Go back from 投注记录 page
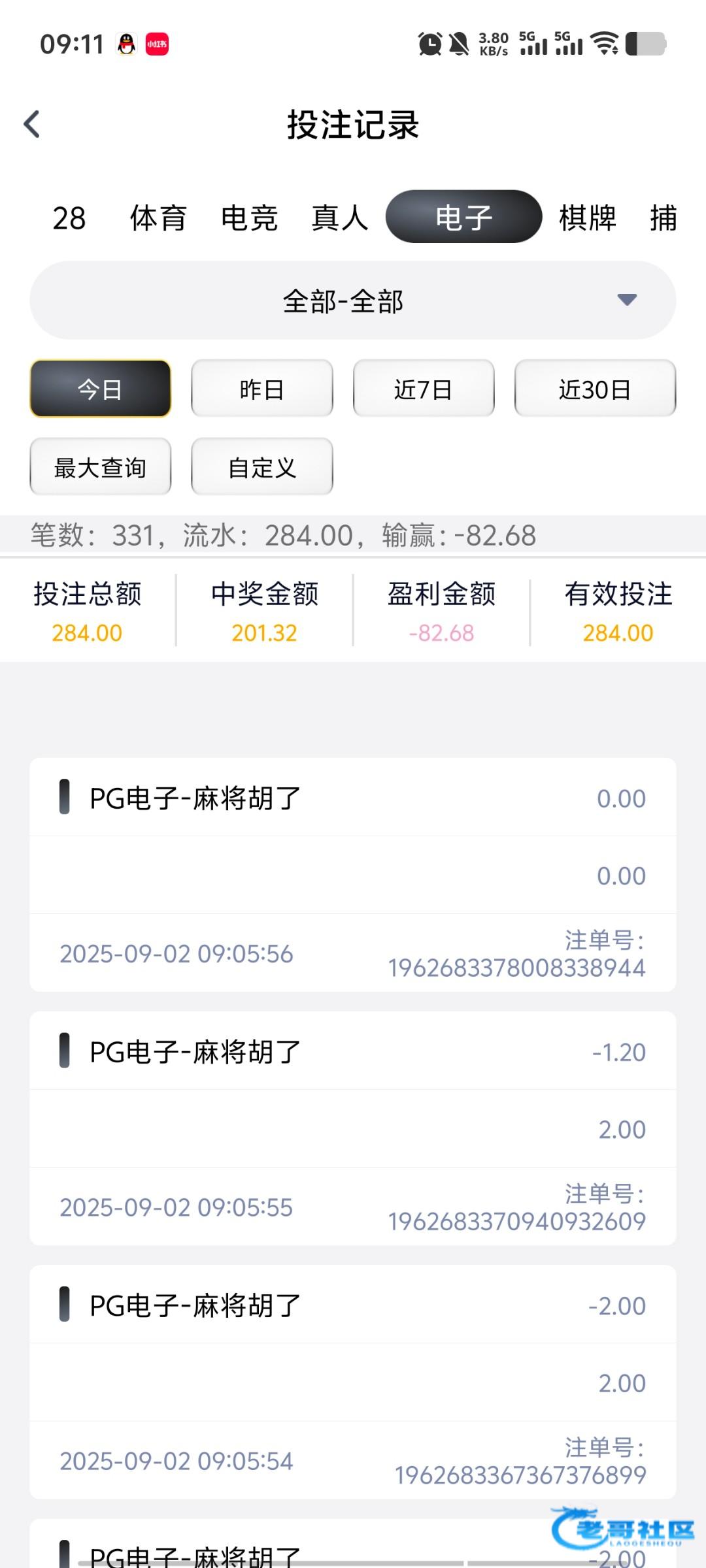 tap(32, 124)
